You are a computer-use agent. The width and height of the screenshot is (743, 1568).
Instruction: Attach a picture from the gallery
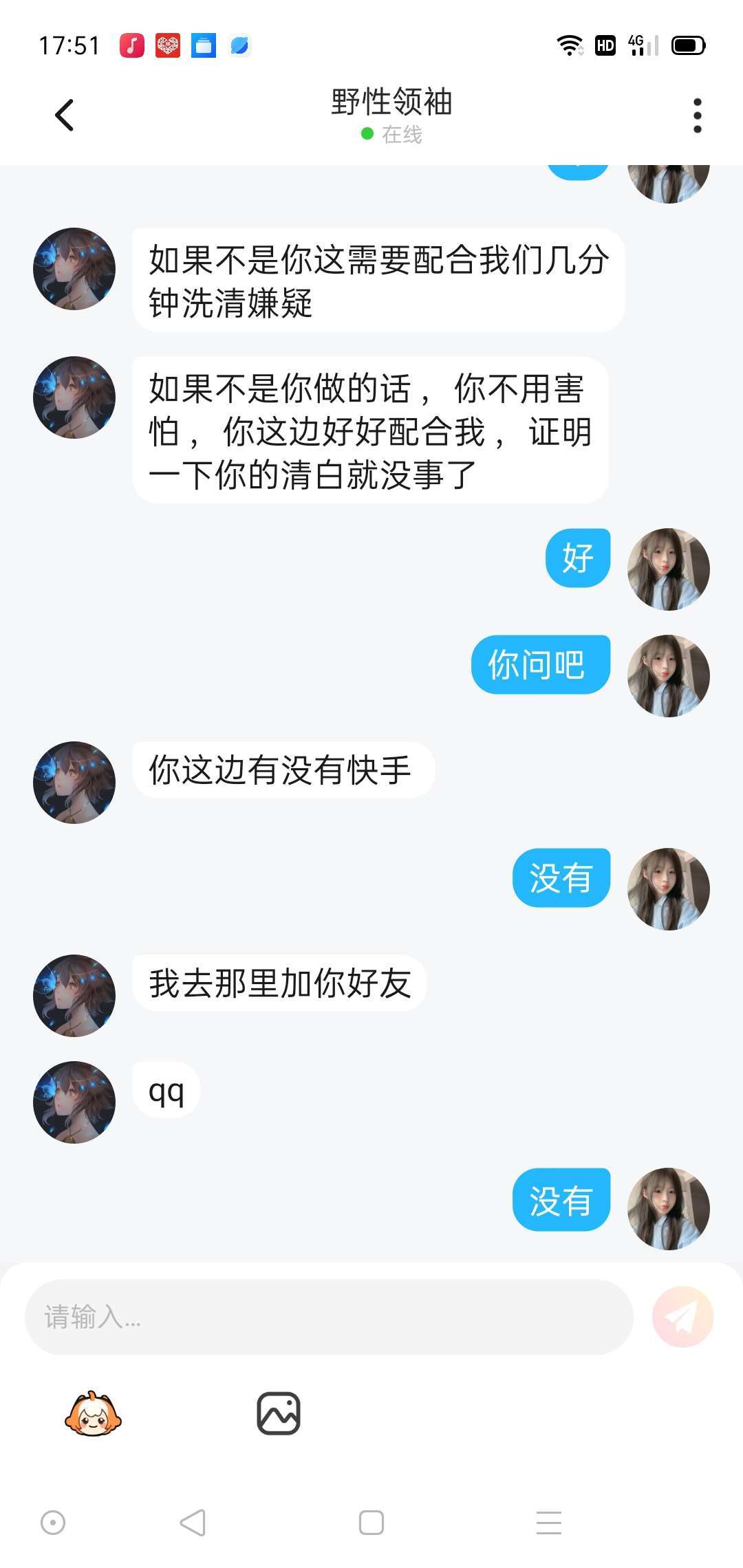click(278, 1413)
